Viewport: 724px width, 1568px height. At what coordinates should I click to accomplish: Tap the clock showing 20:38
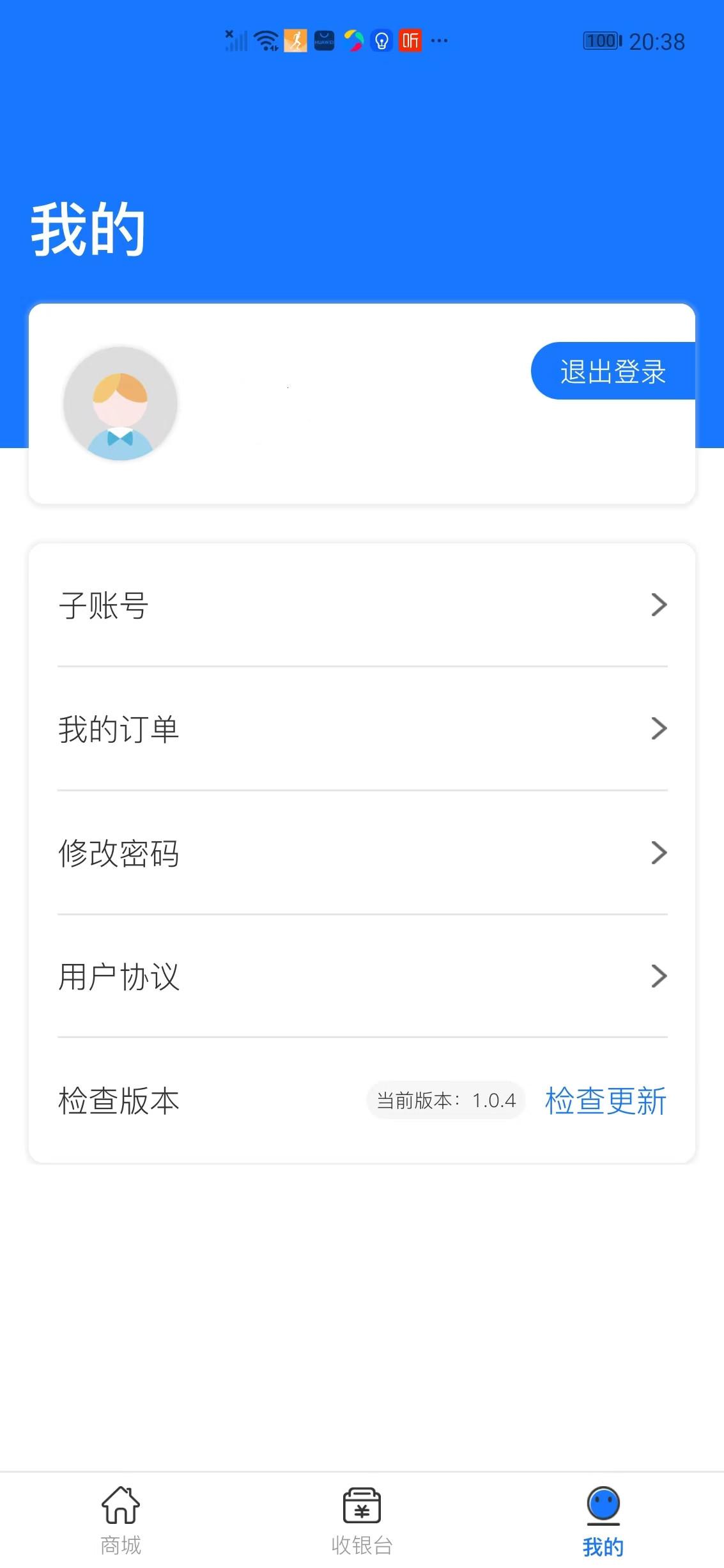coord(658,41)
